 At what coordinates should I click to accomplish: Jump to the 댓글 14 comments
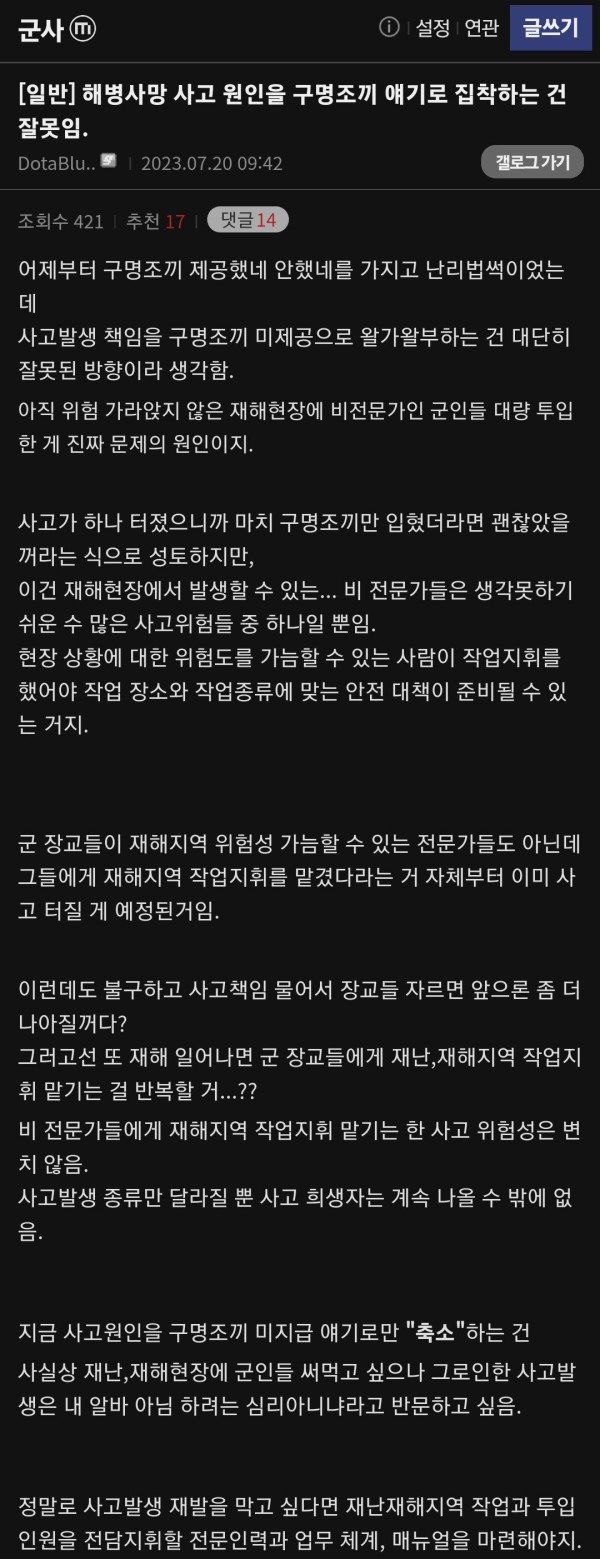247,221
